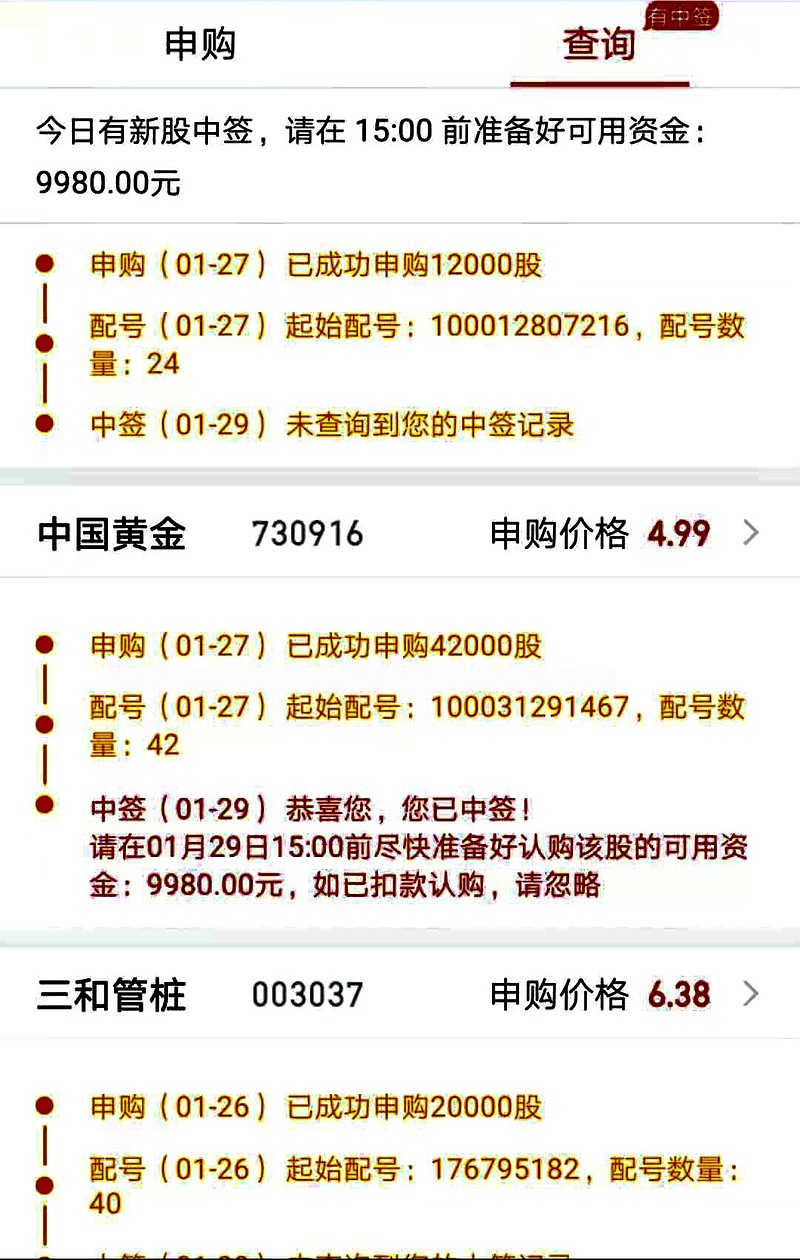The height and width of the screenshot is (1260, 800).
Task: Click the timeline dot beside 申购（01-26）20000股
Action: pyautogui.click(x=43, y=1106)
